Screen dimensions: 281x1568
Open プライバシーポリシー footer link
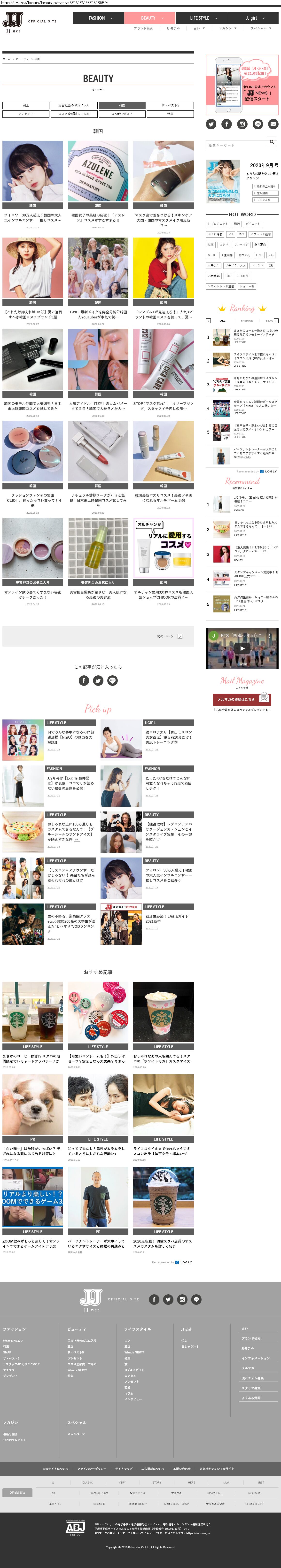[91, 1469]
